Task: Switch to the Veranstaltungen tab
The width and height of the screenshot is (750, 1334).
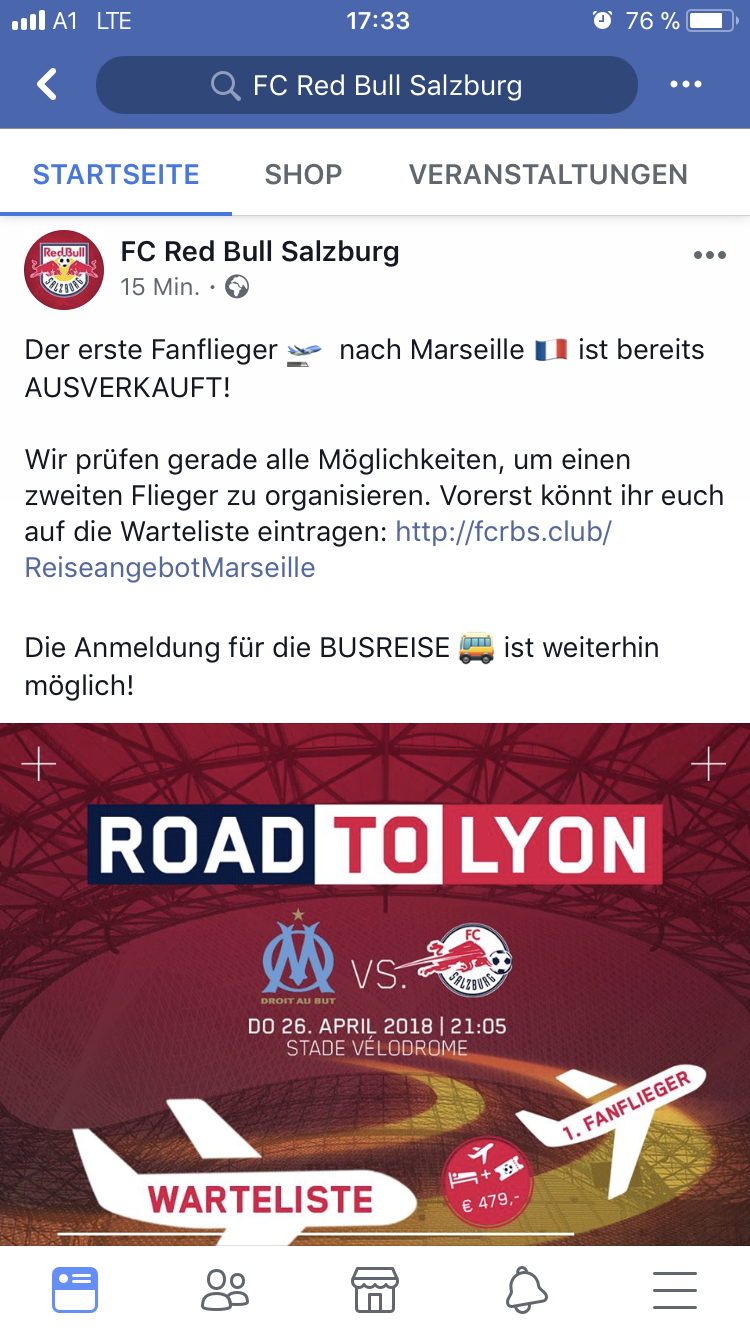Action: (548, 174)
